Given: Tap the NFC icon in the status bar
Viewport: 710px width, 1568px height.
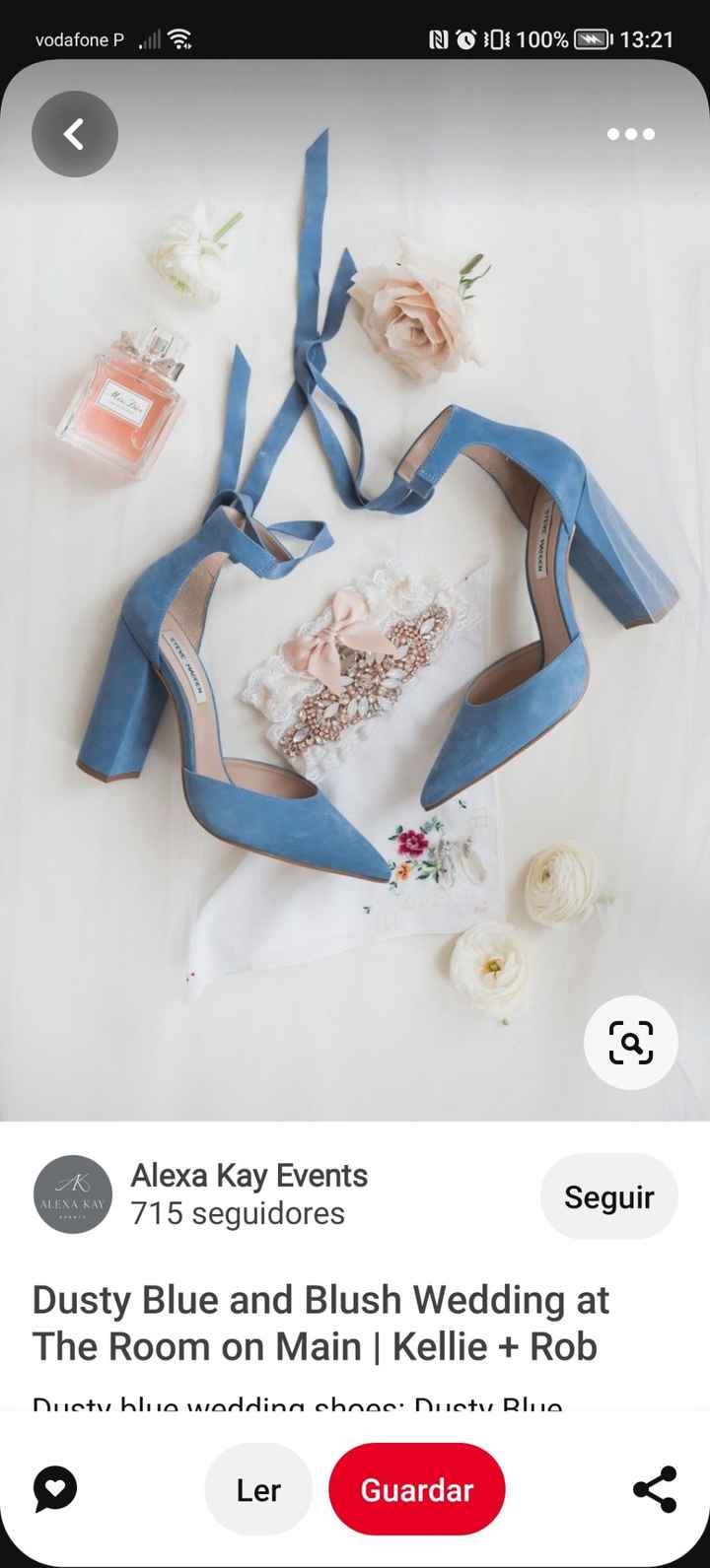Looking at the screenshot, I should 441,39.
